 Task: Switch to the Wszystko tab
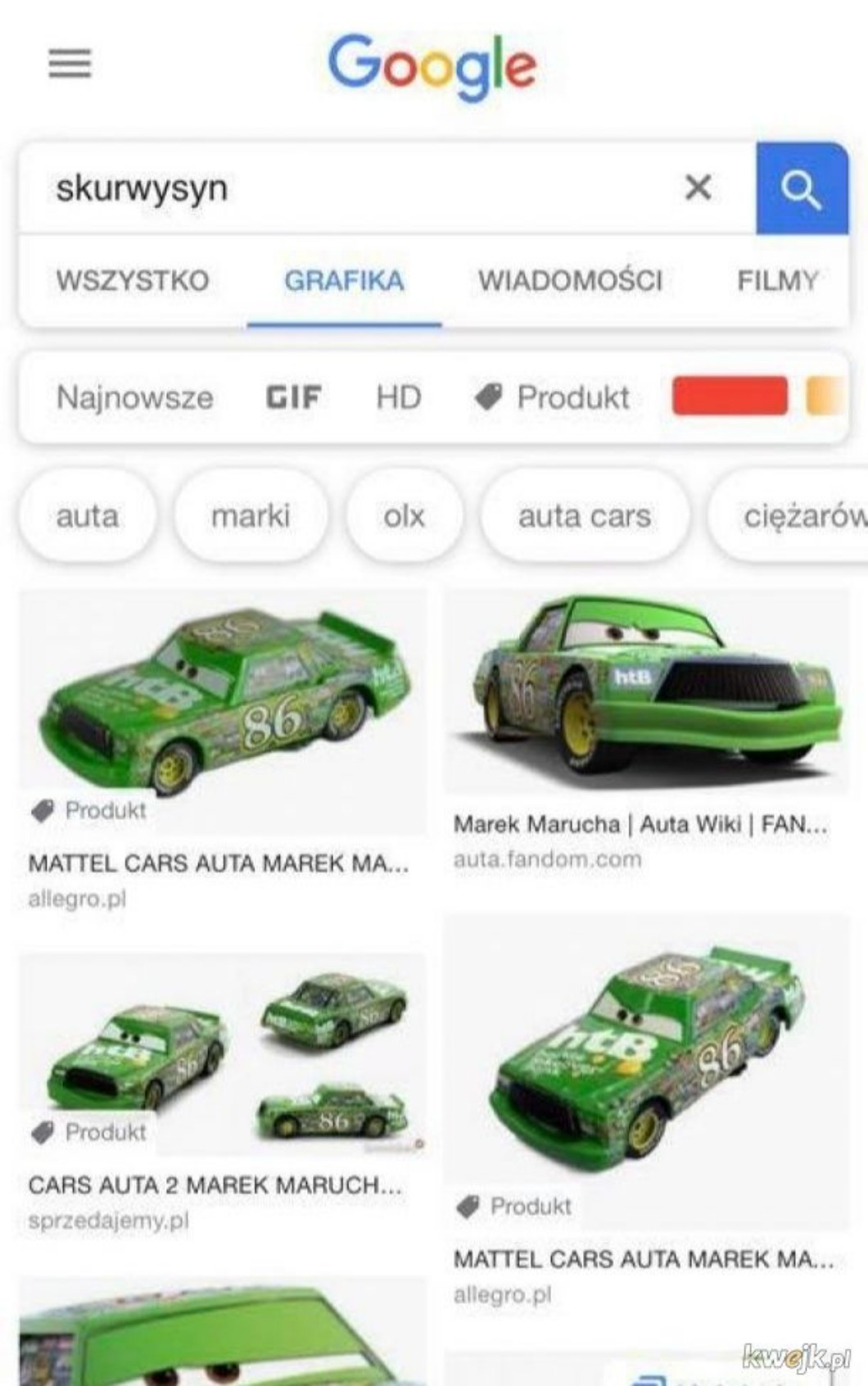tap(133, 281)
